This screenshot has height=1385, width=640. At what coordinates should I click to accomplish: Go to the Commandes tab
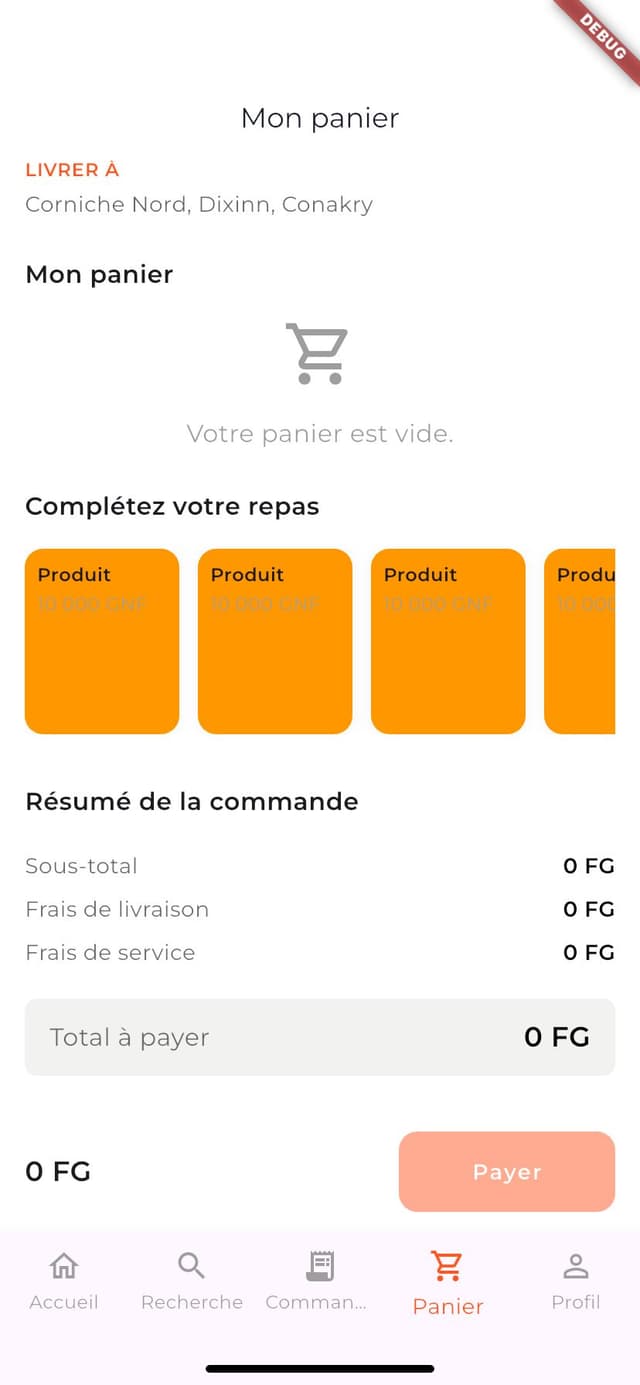pos(319,1280)
